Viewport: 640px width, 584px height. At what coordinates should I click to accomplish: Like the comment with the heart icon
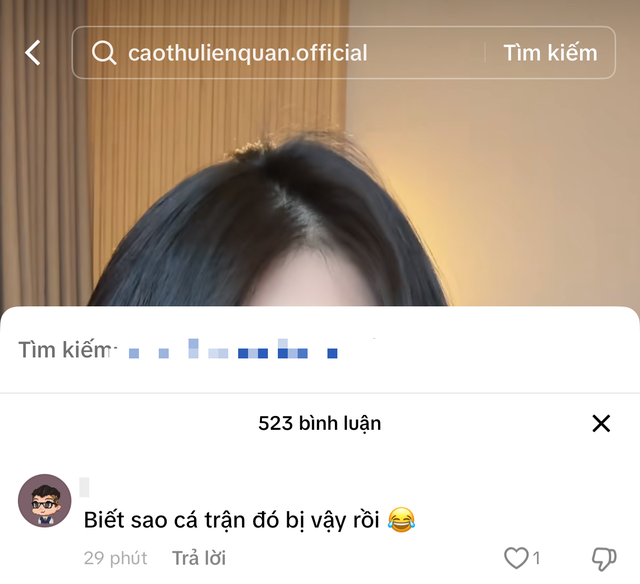pos(515,558)
